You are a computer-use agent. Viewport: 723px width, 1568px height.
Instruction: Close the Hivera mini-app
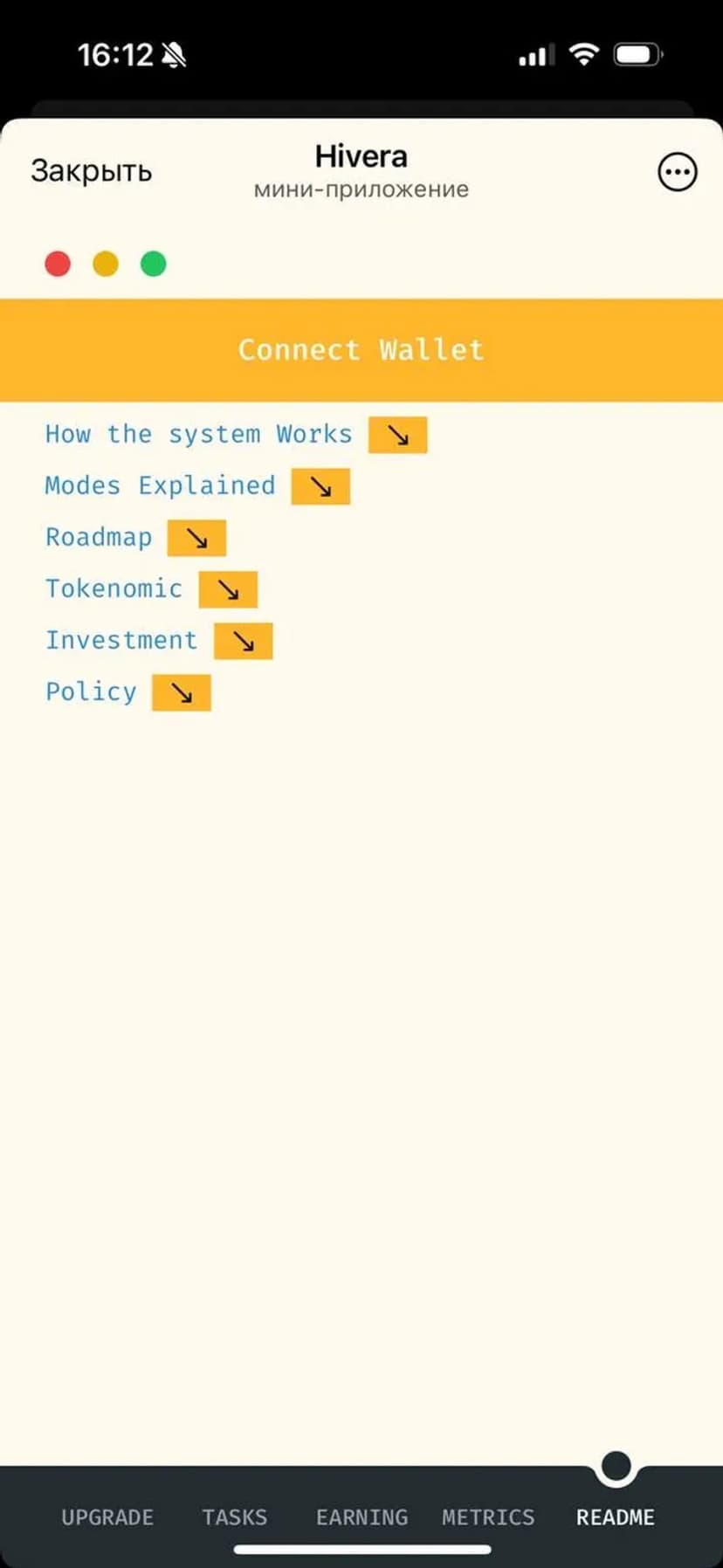click(x=91, y=171)
